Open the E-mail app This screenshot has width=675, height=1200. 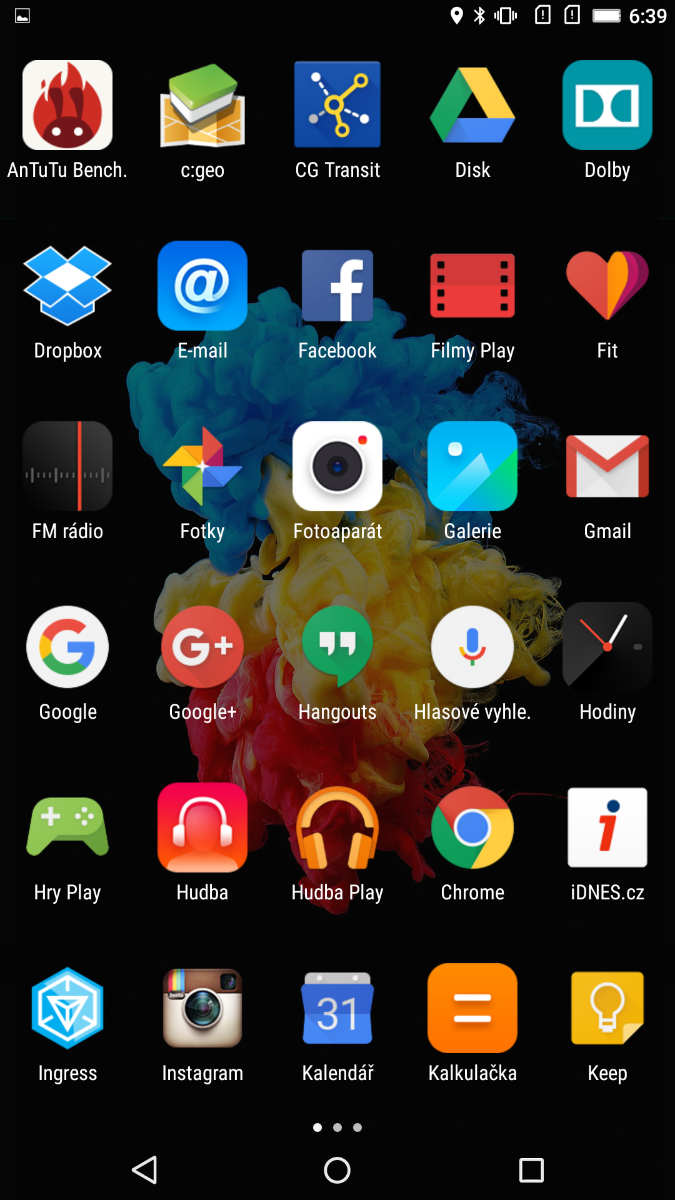(x=202, y=286)
